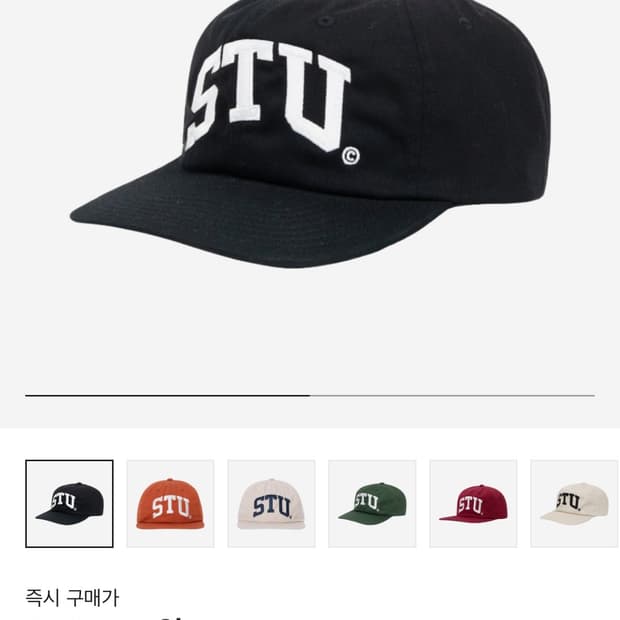Show the beige cap with black lettering

[x=574, y=503]
